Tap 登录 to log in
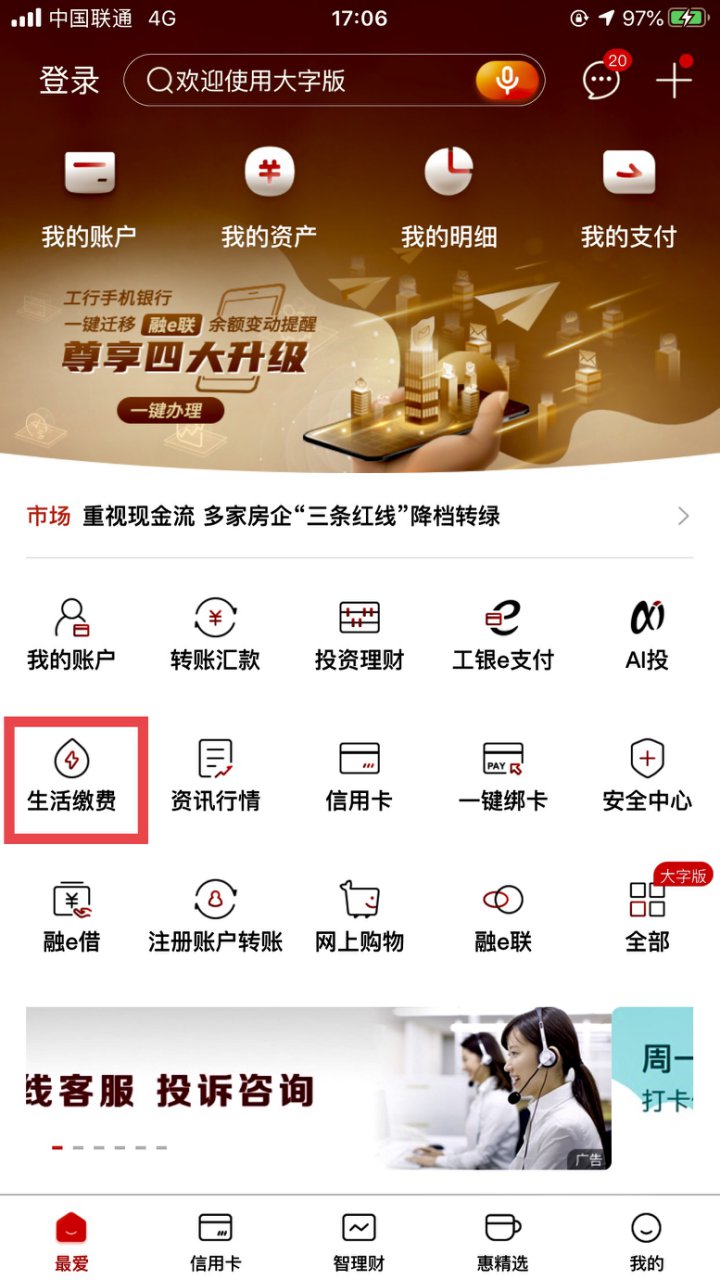Screen dimensions: 720x1280 click(70, 80)
